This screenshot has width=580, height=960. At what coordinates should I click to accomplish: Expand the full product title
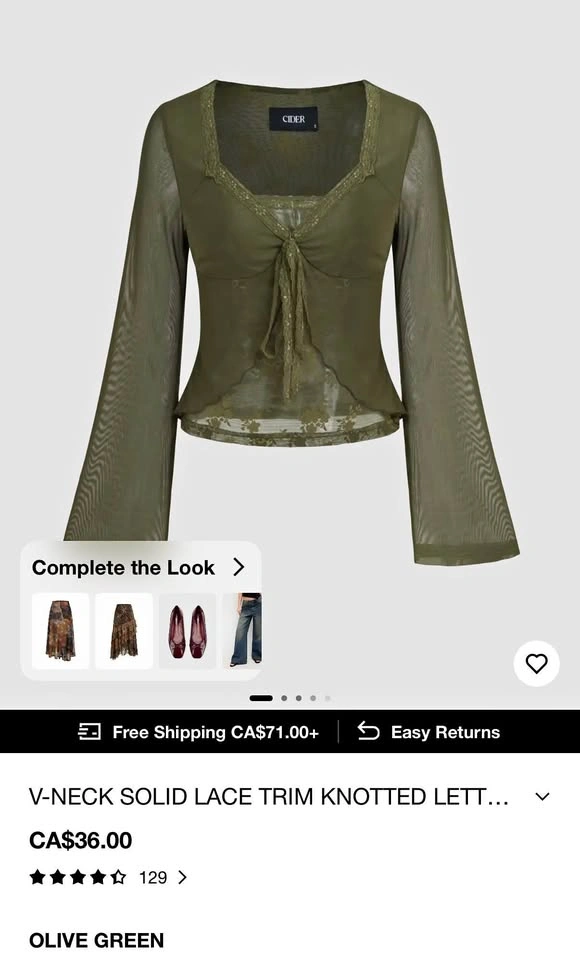542,797
